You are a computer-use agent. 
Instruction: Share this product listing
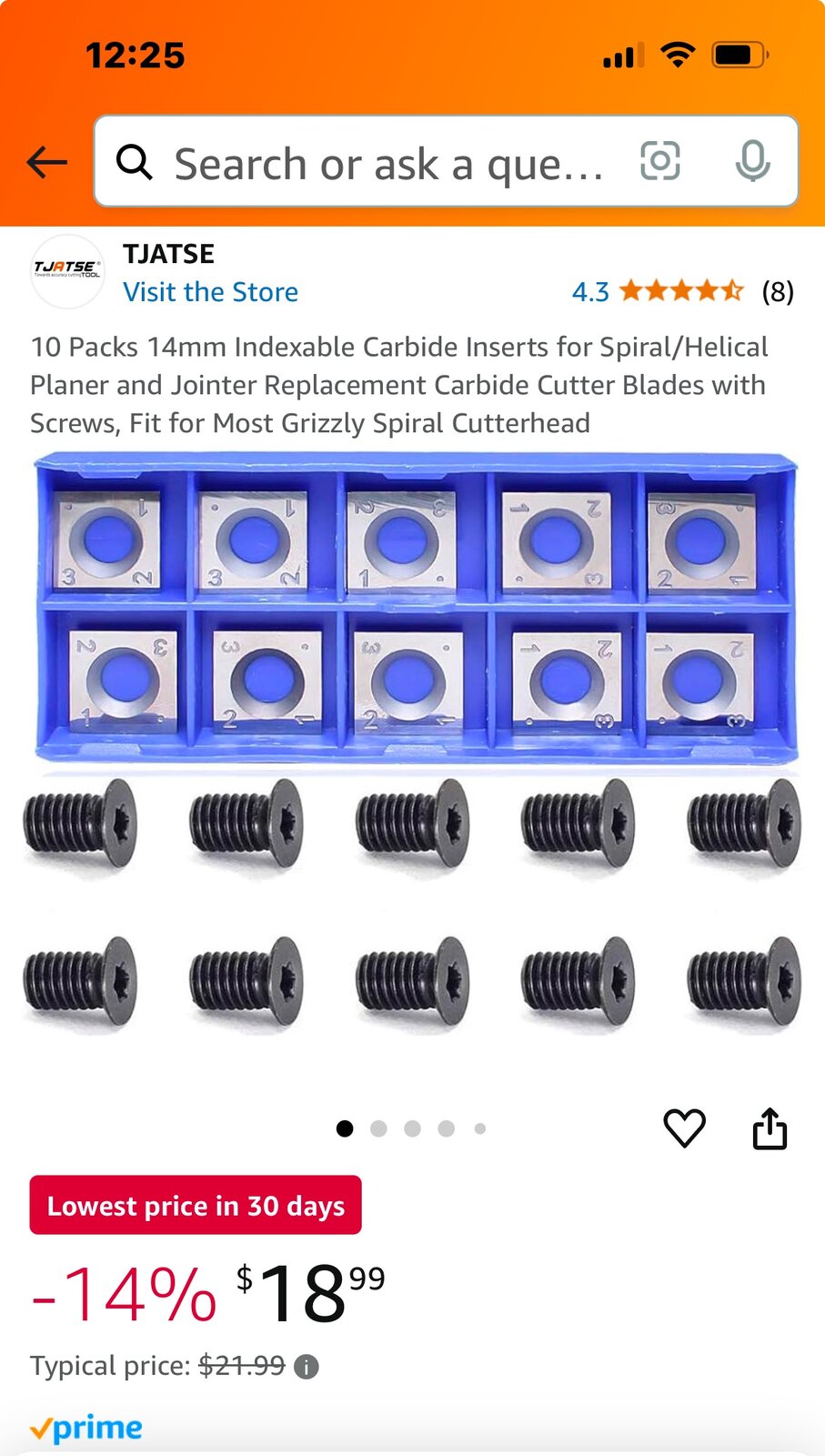[770, 1128]
